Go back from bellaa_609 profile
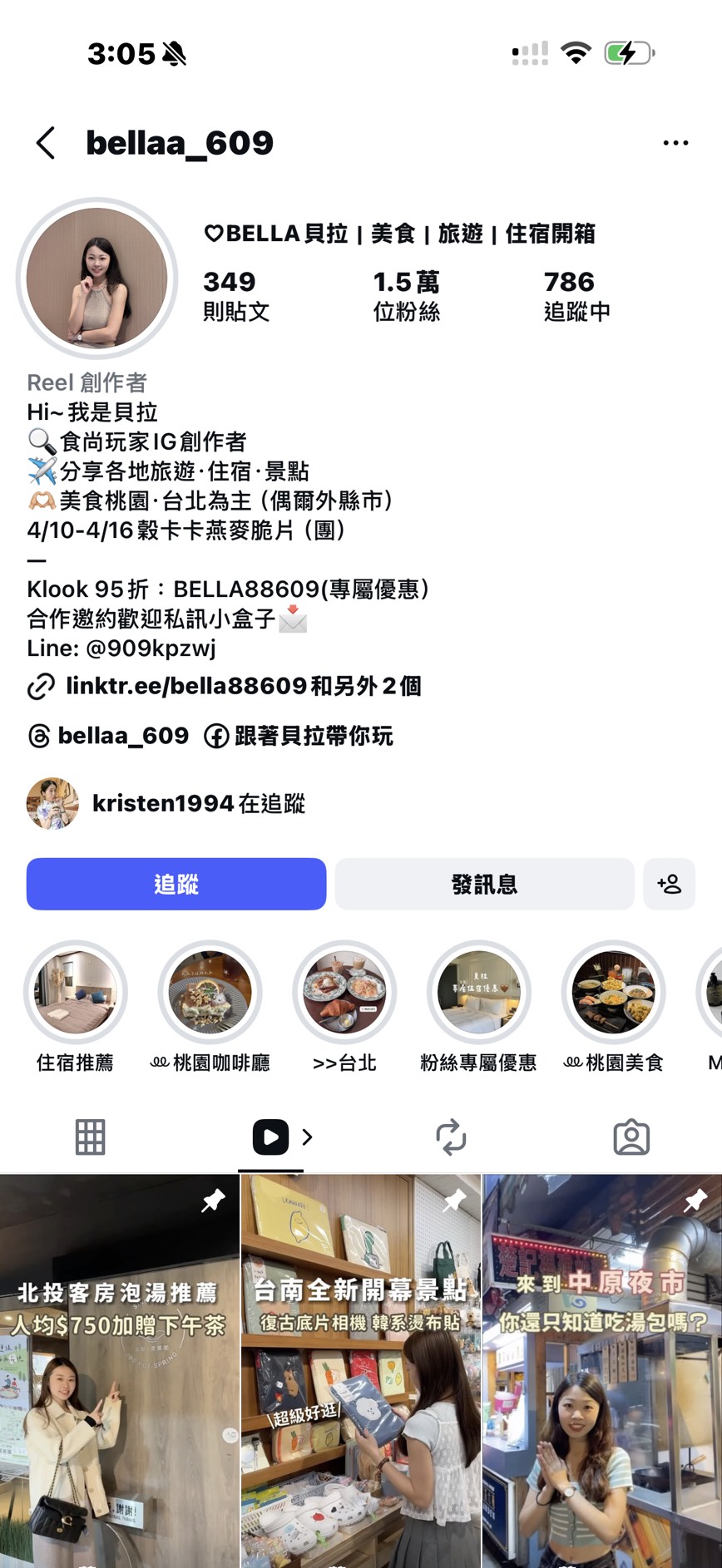 [x=47, y=143]
